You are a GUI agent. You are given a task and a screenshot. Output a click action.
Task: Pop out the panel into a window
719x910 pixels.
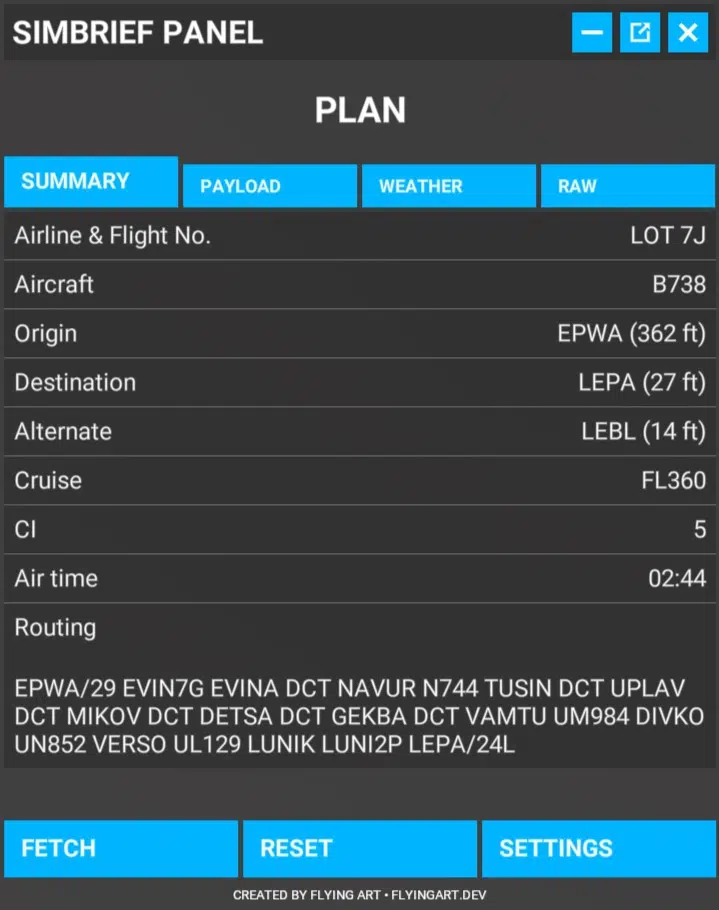tap(640, 33)
